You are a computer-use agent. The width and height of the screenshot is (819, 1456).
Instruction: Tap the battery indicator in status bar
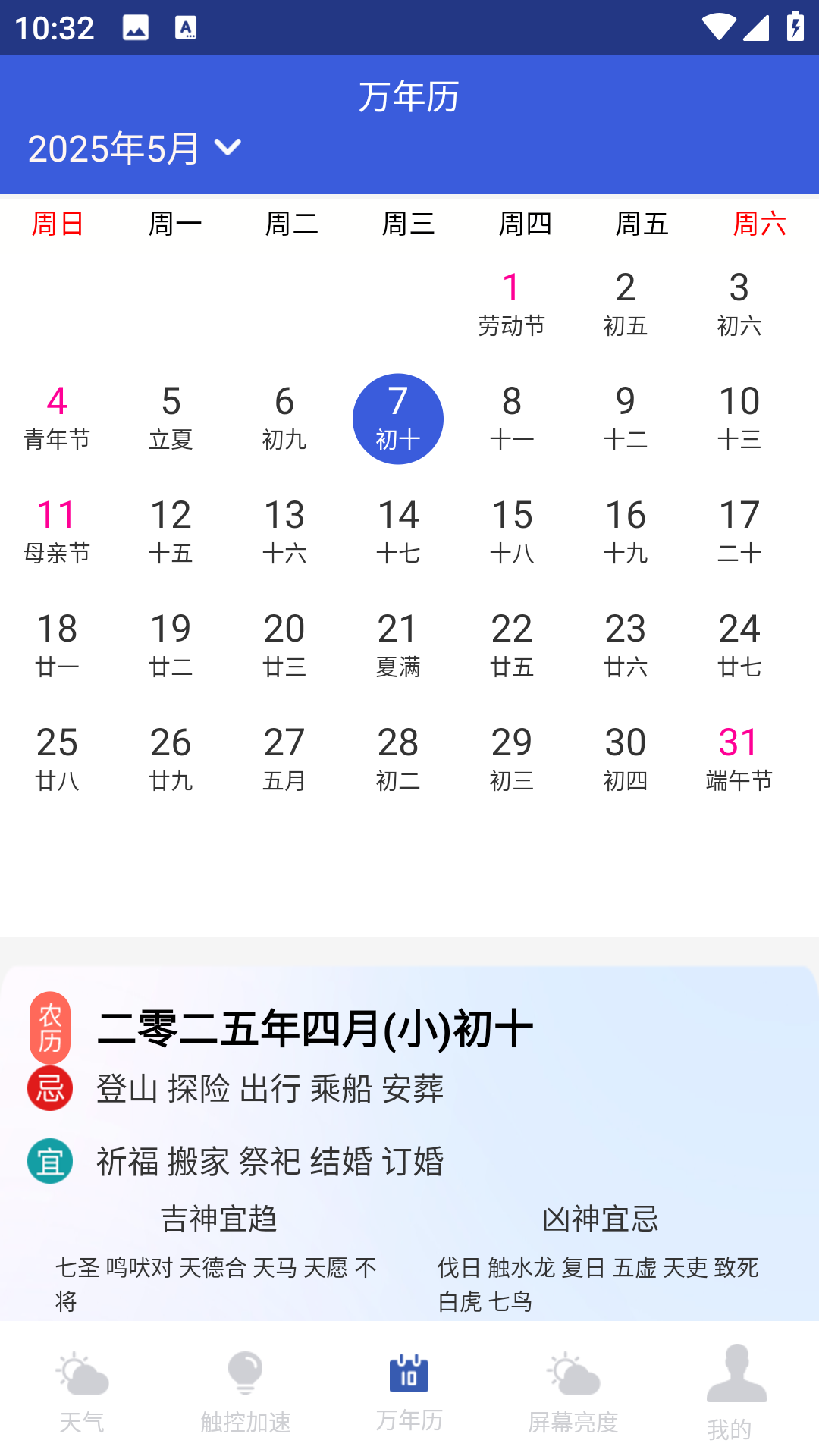click(x=795, y=26)
